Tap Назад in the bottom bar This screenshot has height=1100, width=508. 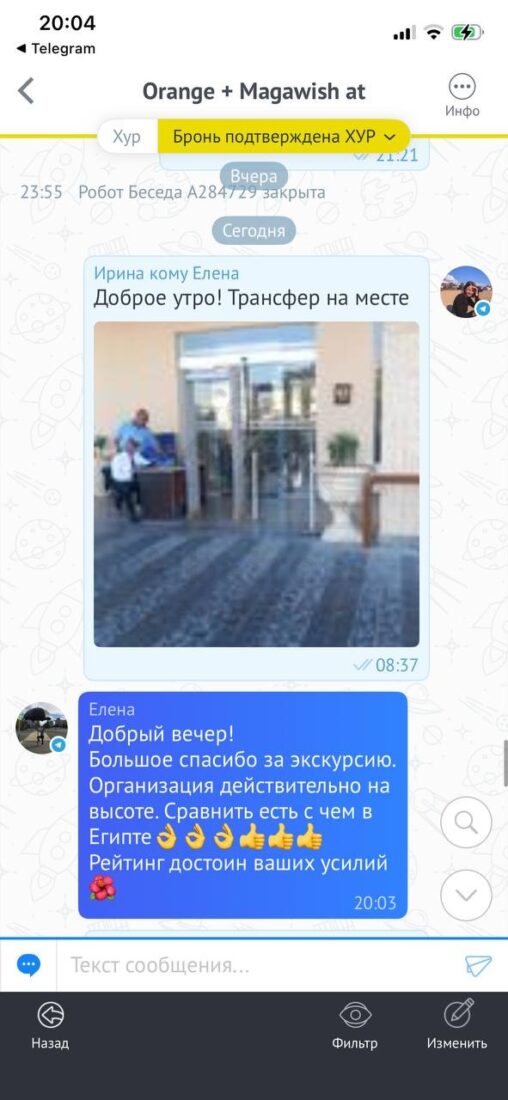(50, 1026)
